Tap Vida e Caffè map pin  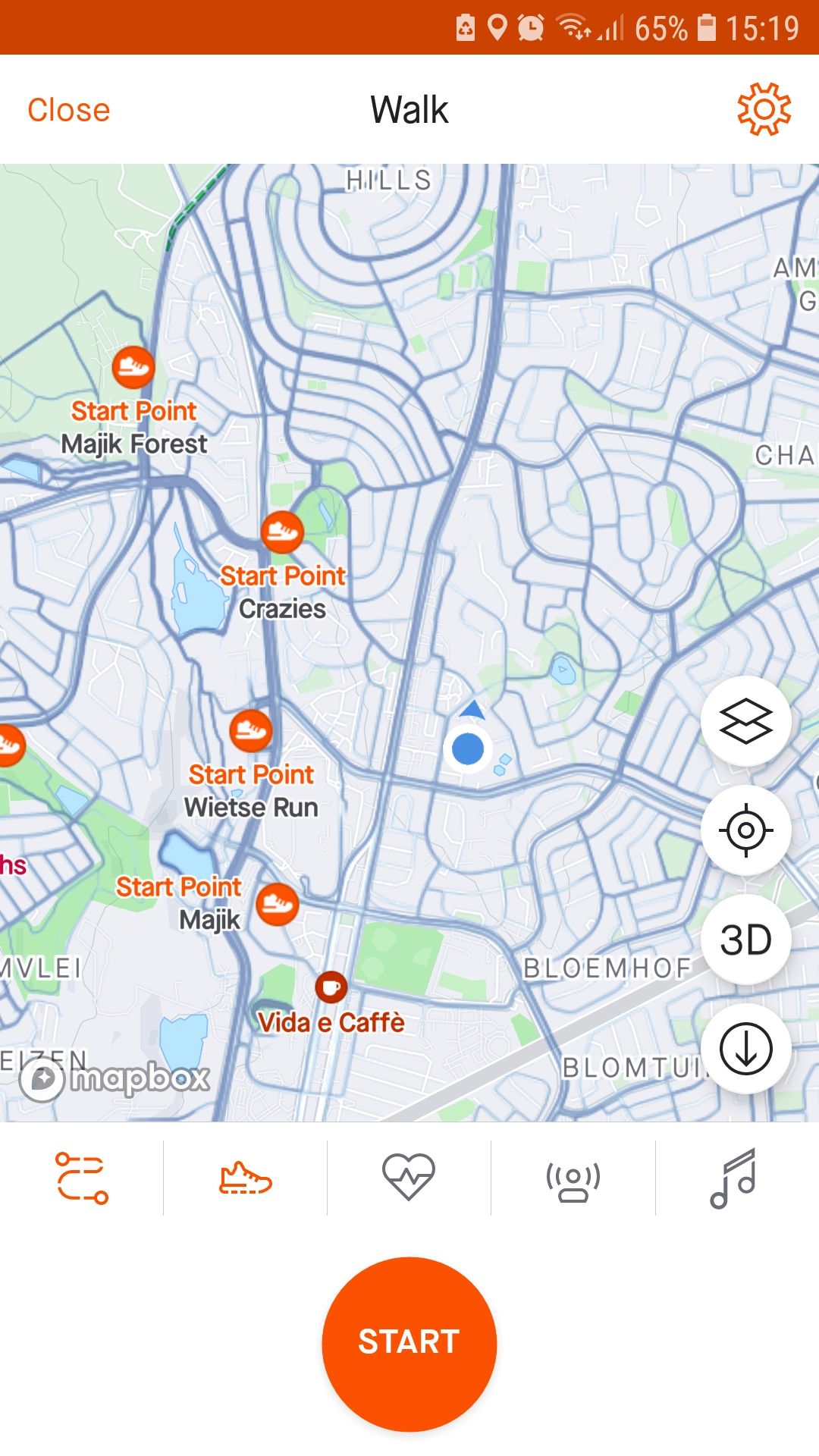pyautogui.click(x=331, y=987)
